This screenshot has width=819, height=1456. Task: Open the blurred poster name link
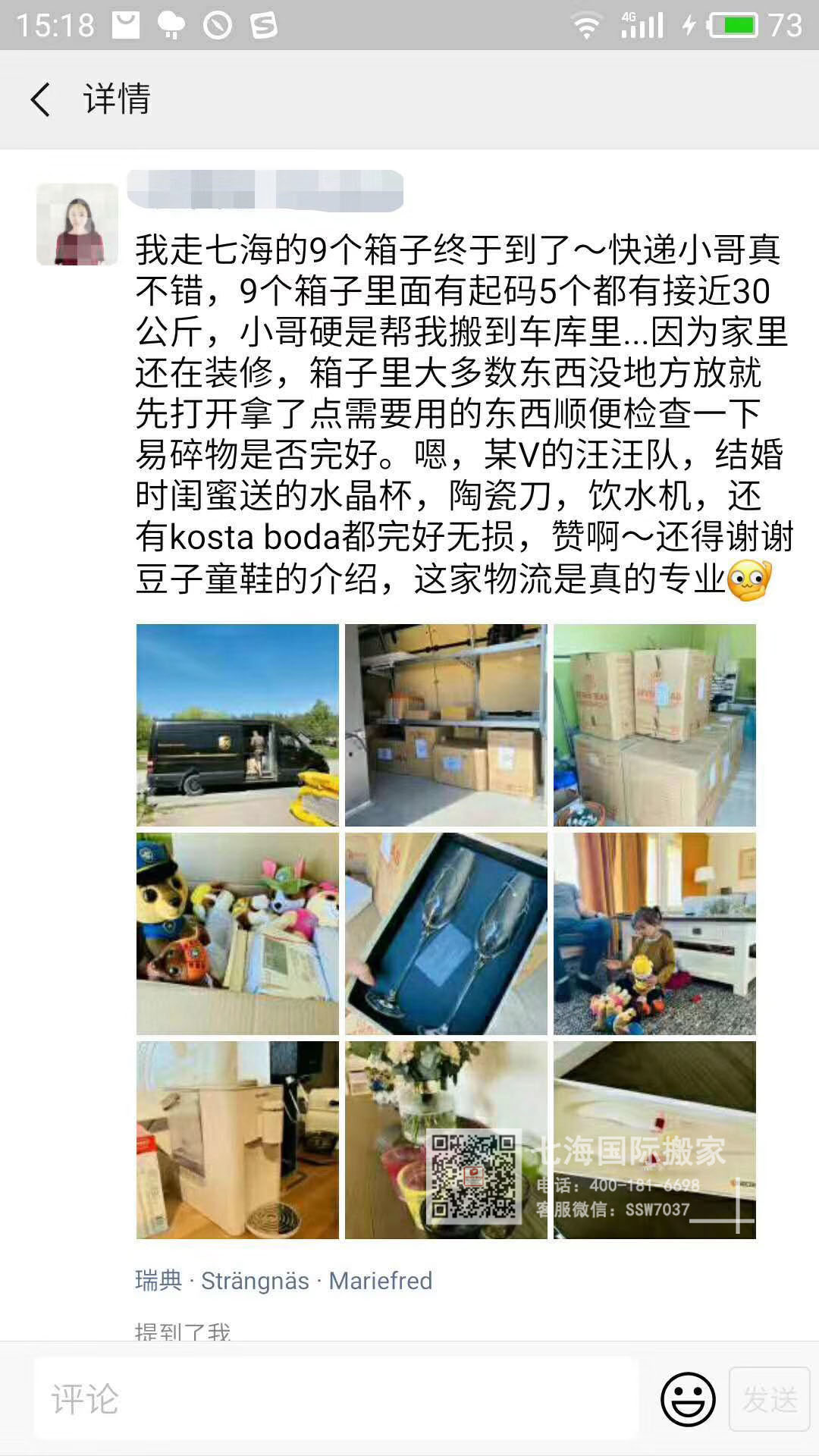(265, 190)
